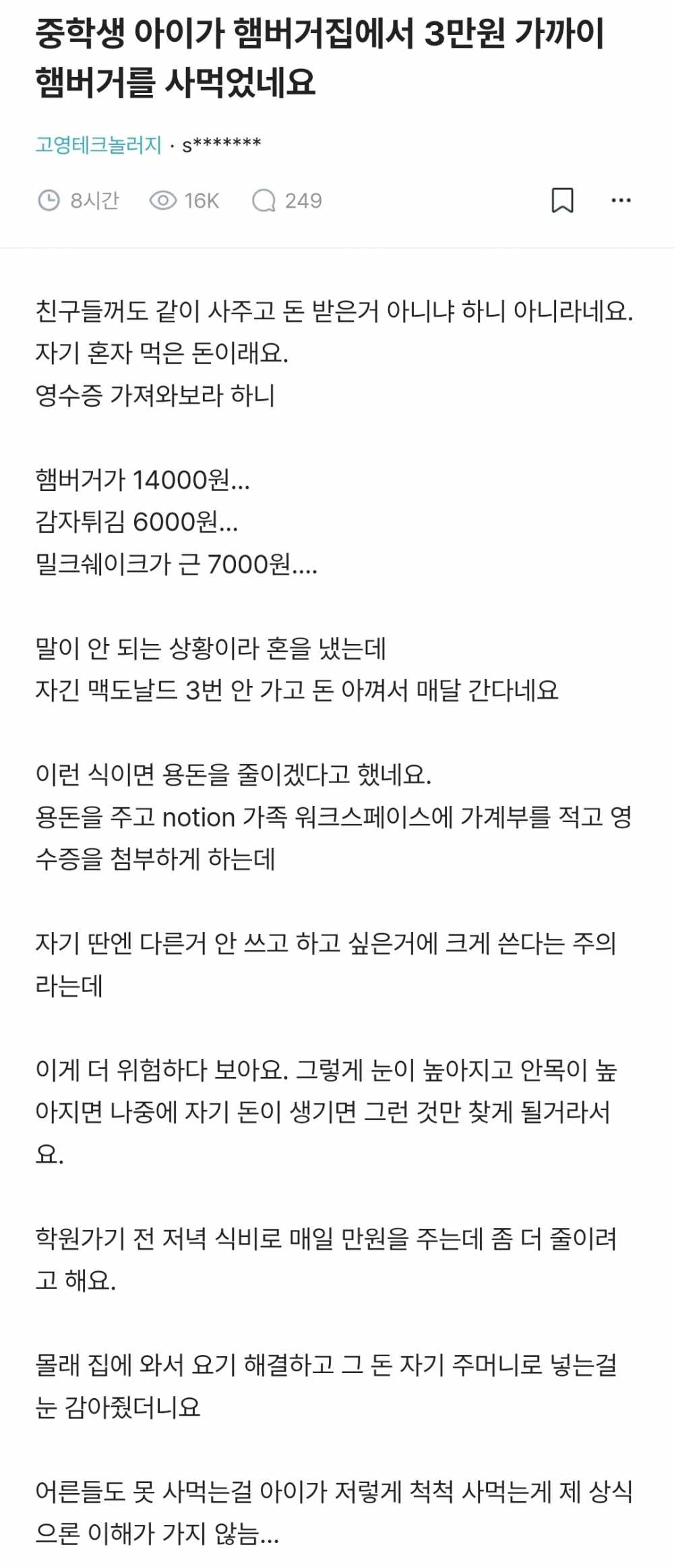Open the 고영테크놀러지 company link
674x1568 pixels.
coord(98,144)
